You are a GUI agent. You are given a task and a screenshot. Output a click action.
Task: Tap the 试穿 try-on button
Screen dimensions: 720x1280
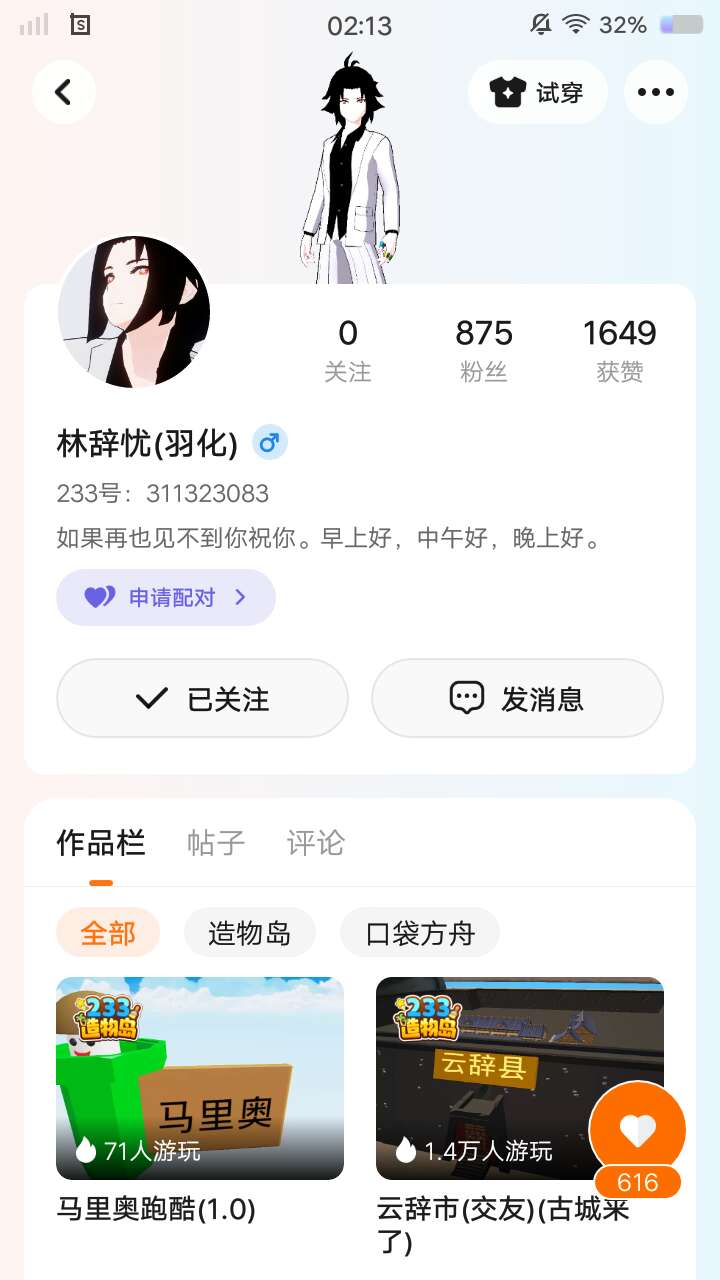(538, 93)
